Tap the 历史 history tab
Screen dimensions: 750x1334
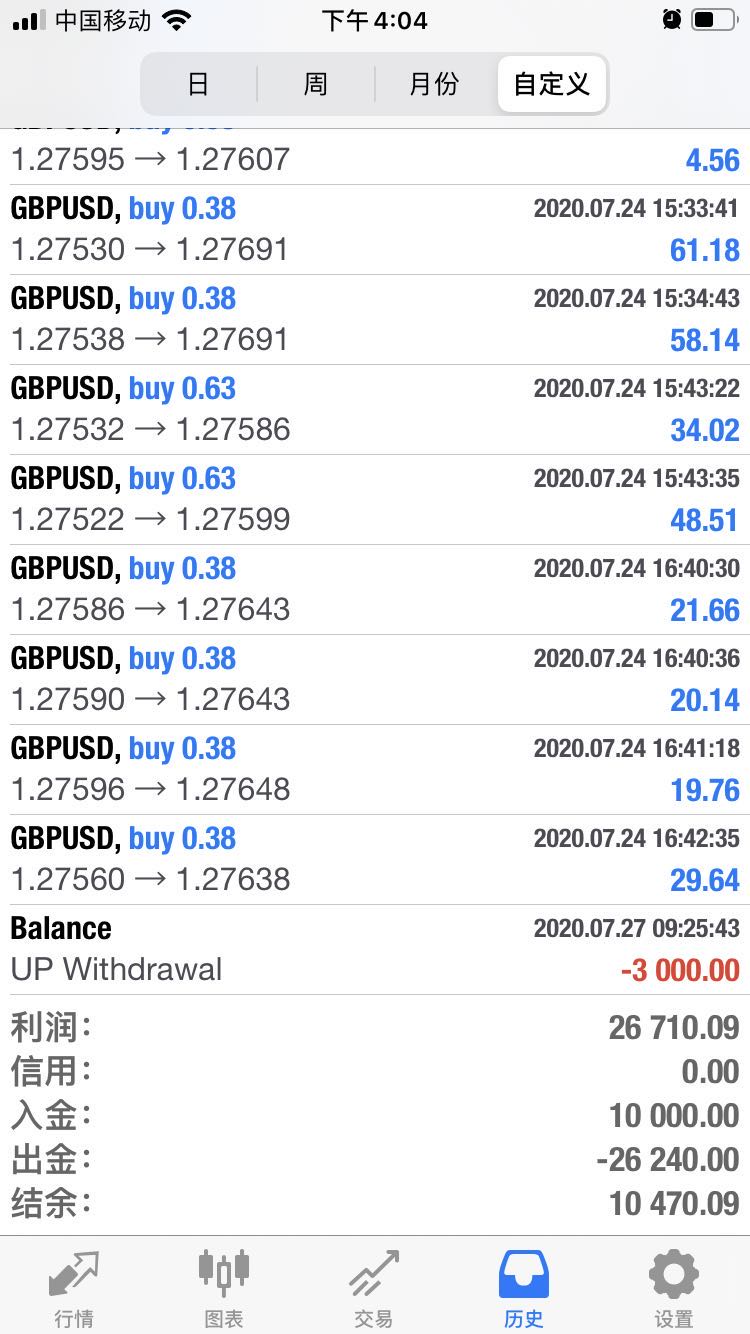click(x=524, y=1288)
